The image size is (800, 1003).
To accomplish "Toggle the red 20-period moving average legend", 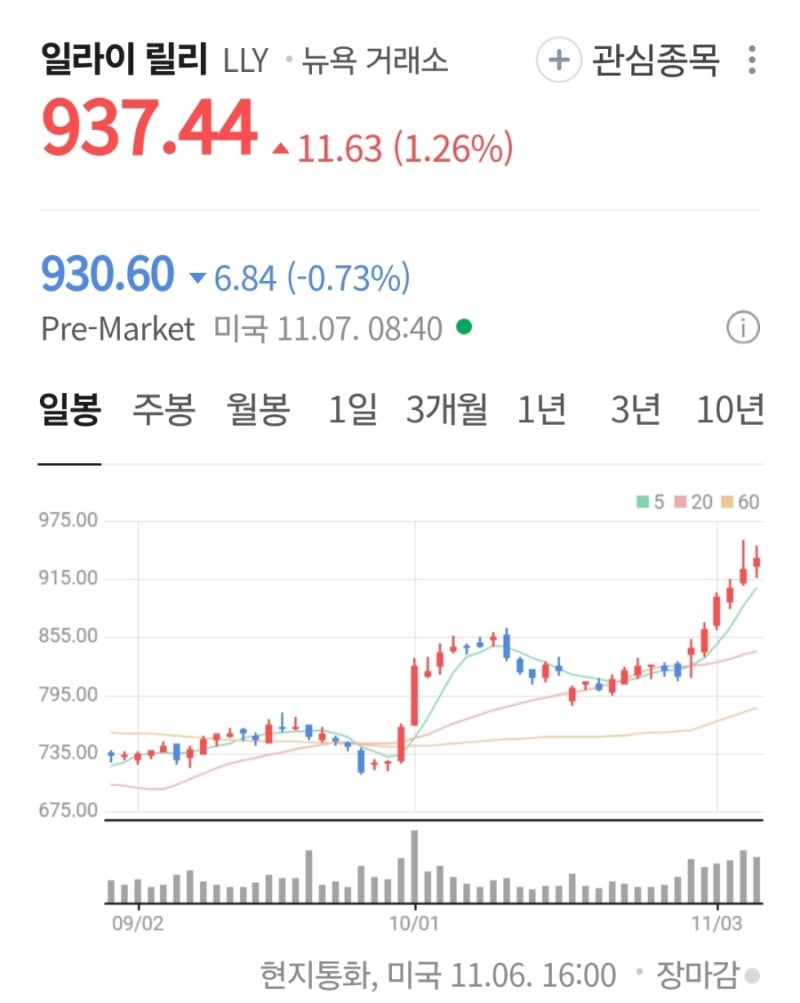I will (695, 501).
